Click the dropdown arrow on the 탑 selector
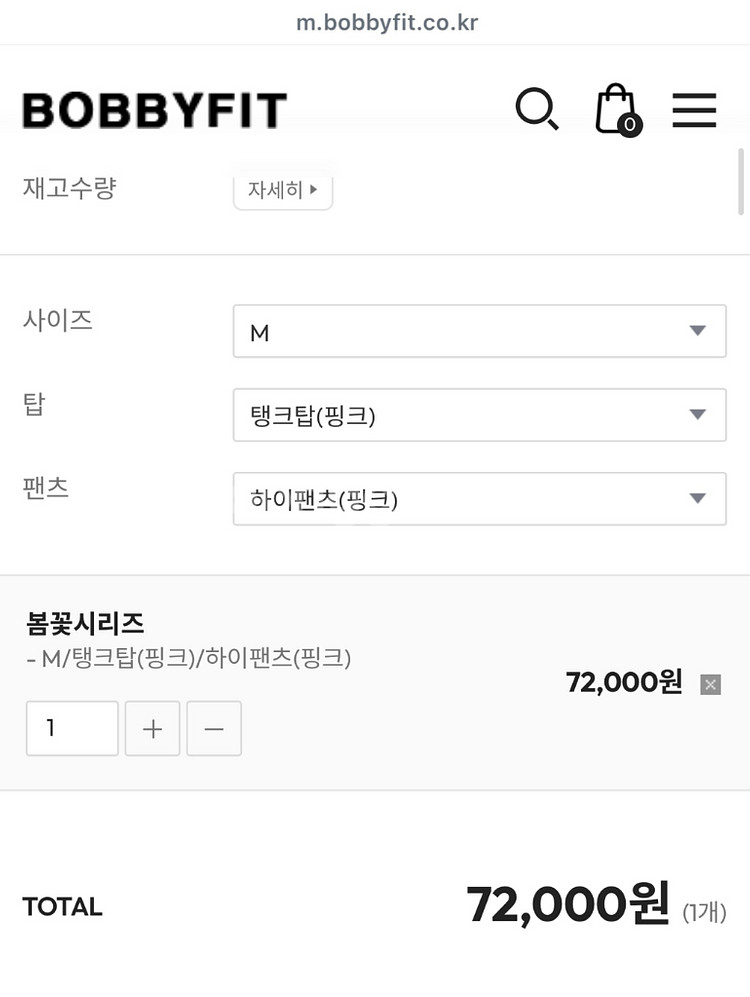750x997 pixels. [698, 415]
